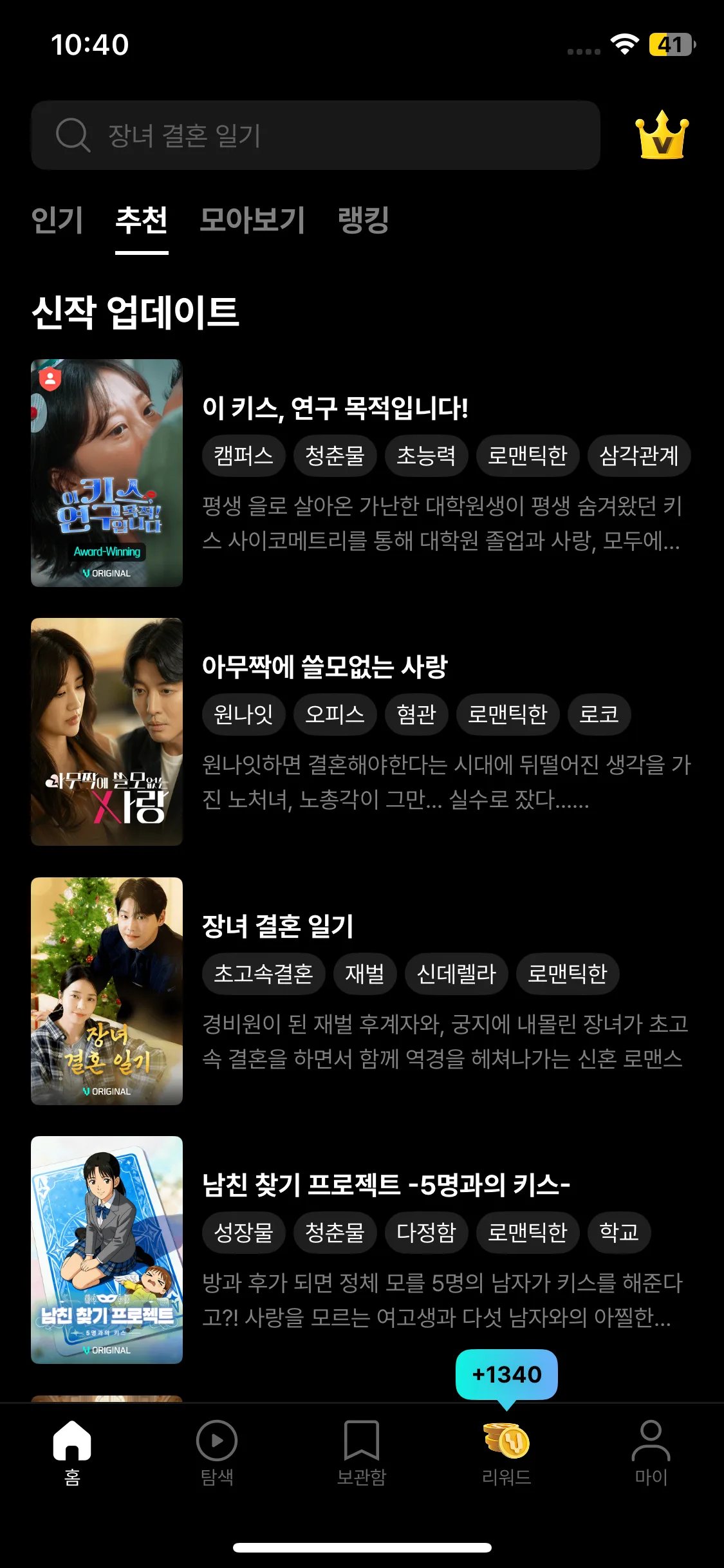Tap the 원나잇 tag chip
This screenshot has height=1568, width=724.
point(243,714)
